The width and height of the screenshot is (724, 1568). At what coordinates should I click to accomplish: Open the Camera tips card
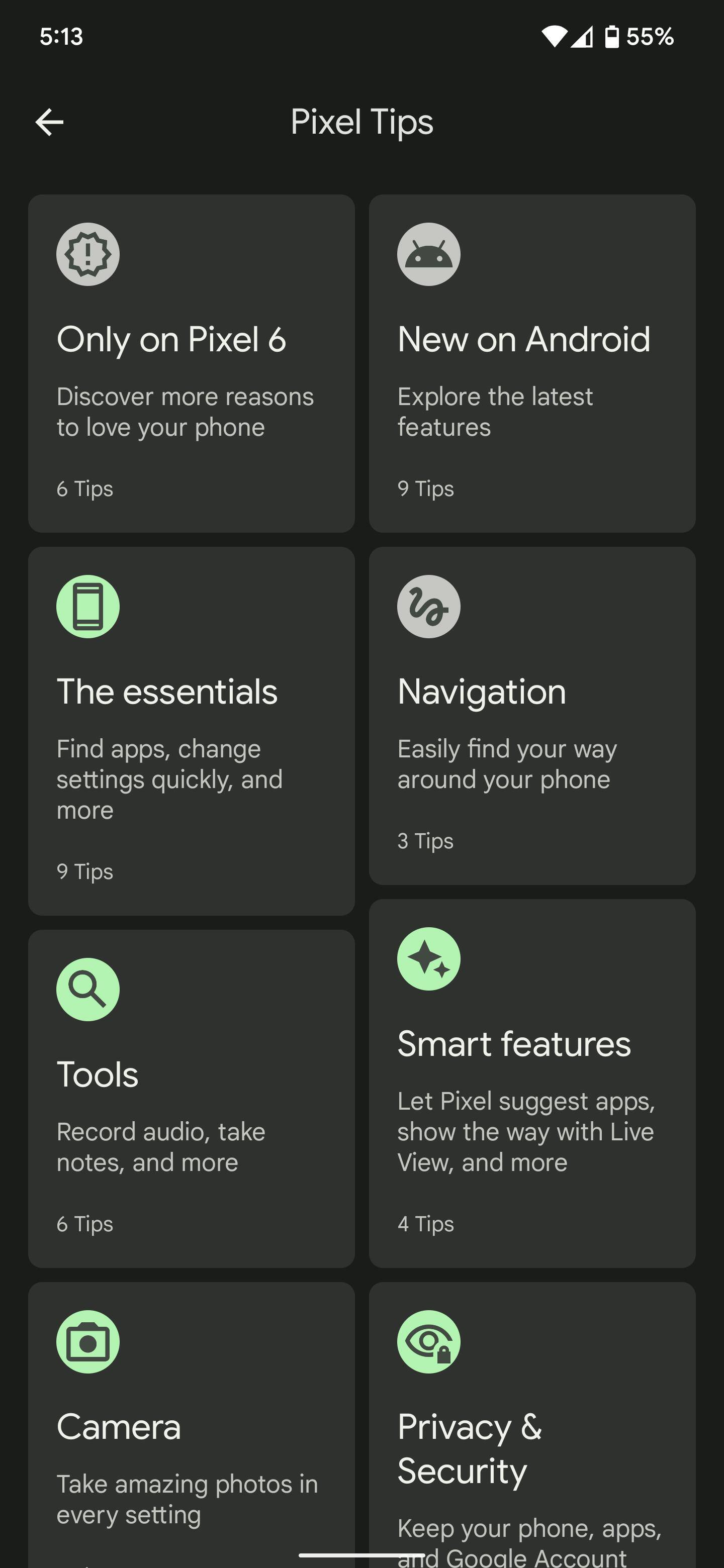tap(191, 1424)
